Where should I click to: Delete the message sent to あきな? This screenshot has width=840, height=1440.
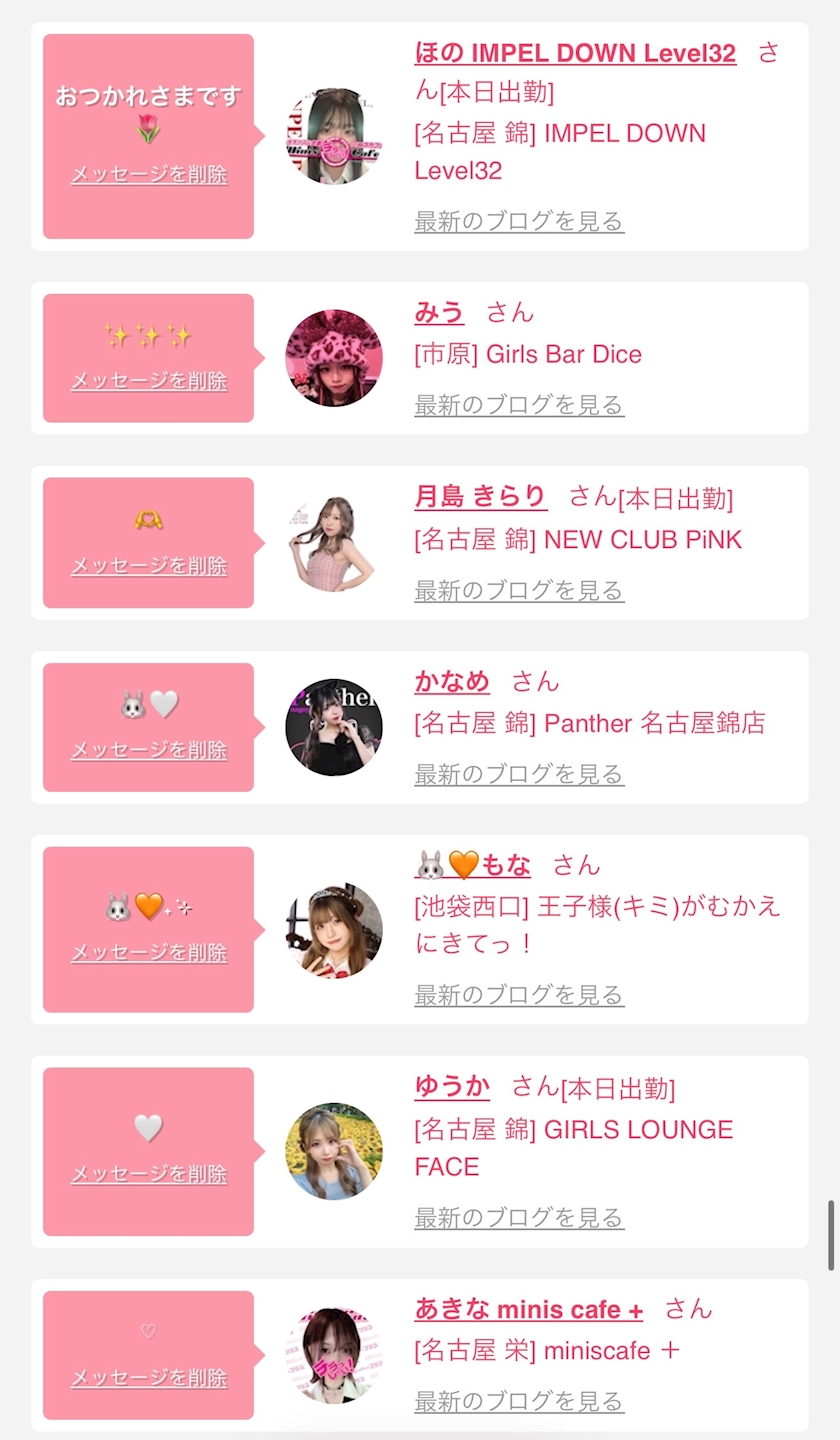pyautogui.click(x=149, y=1377)
